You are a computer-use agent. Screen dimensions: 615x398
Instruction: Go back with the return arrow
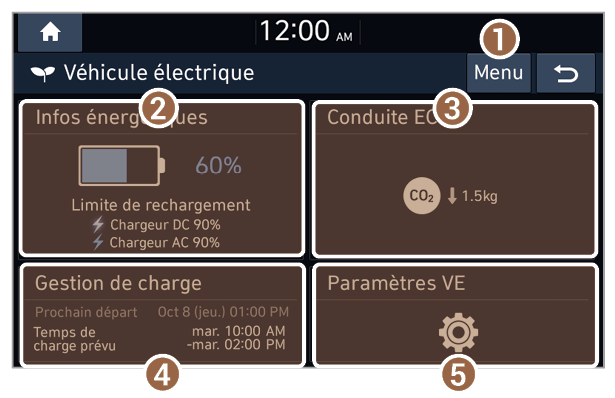[x=566, y=73]
